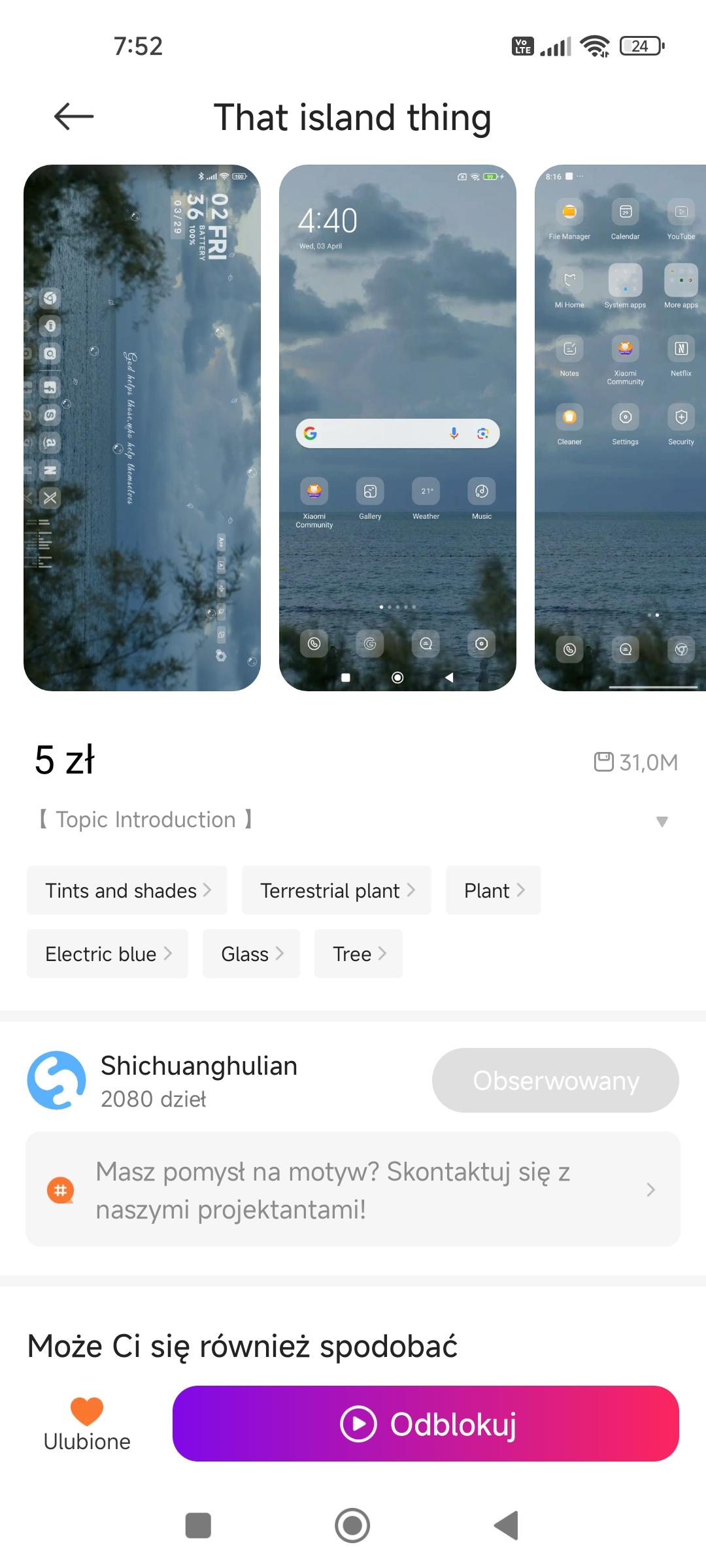Go back using the arrow icon
The height and width of the screenshot is (1568, 706).
coord(73,116)
